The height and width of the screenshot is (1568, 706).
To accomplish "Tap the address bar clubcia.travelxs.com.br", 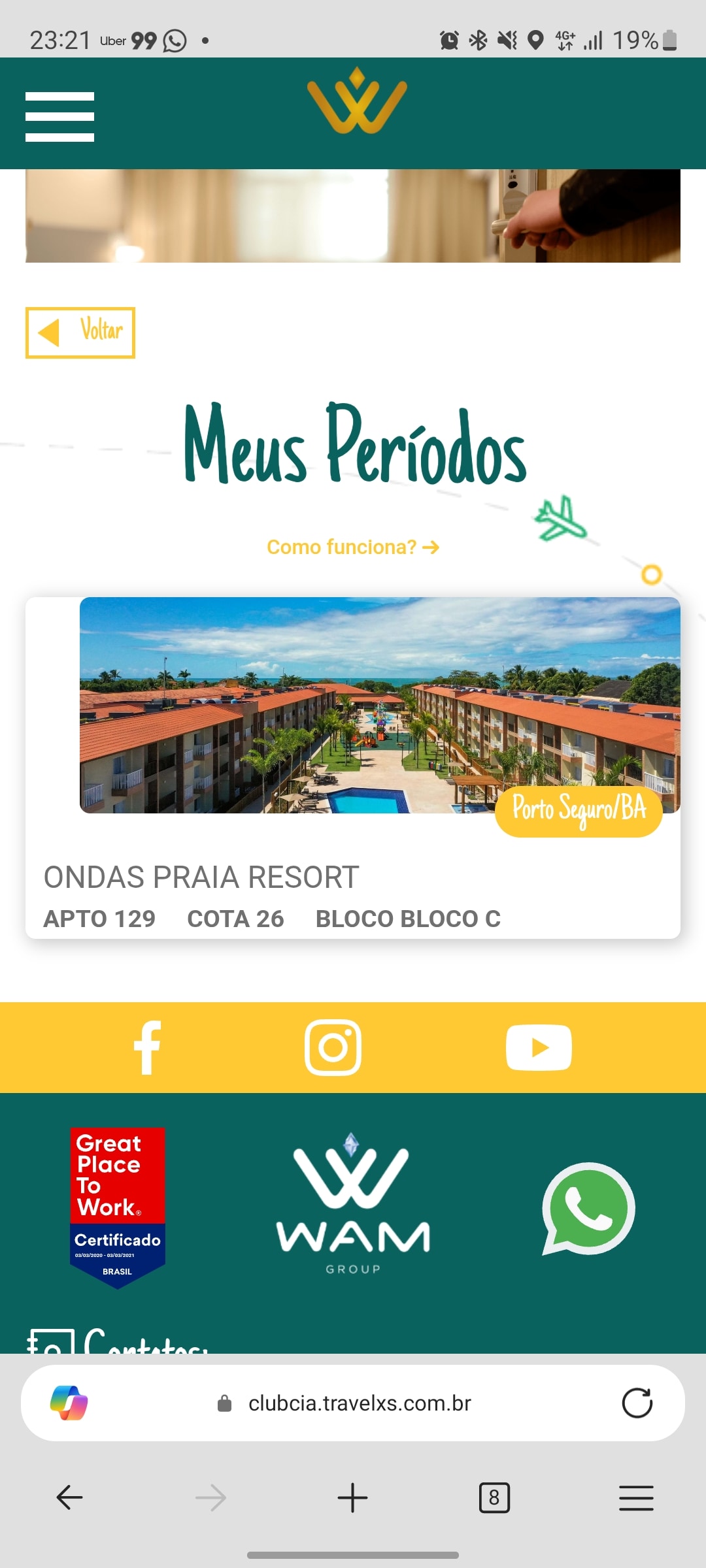I will [x=359, y=1403].
